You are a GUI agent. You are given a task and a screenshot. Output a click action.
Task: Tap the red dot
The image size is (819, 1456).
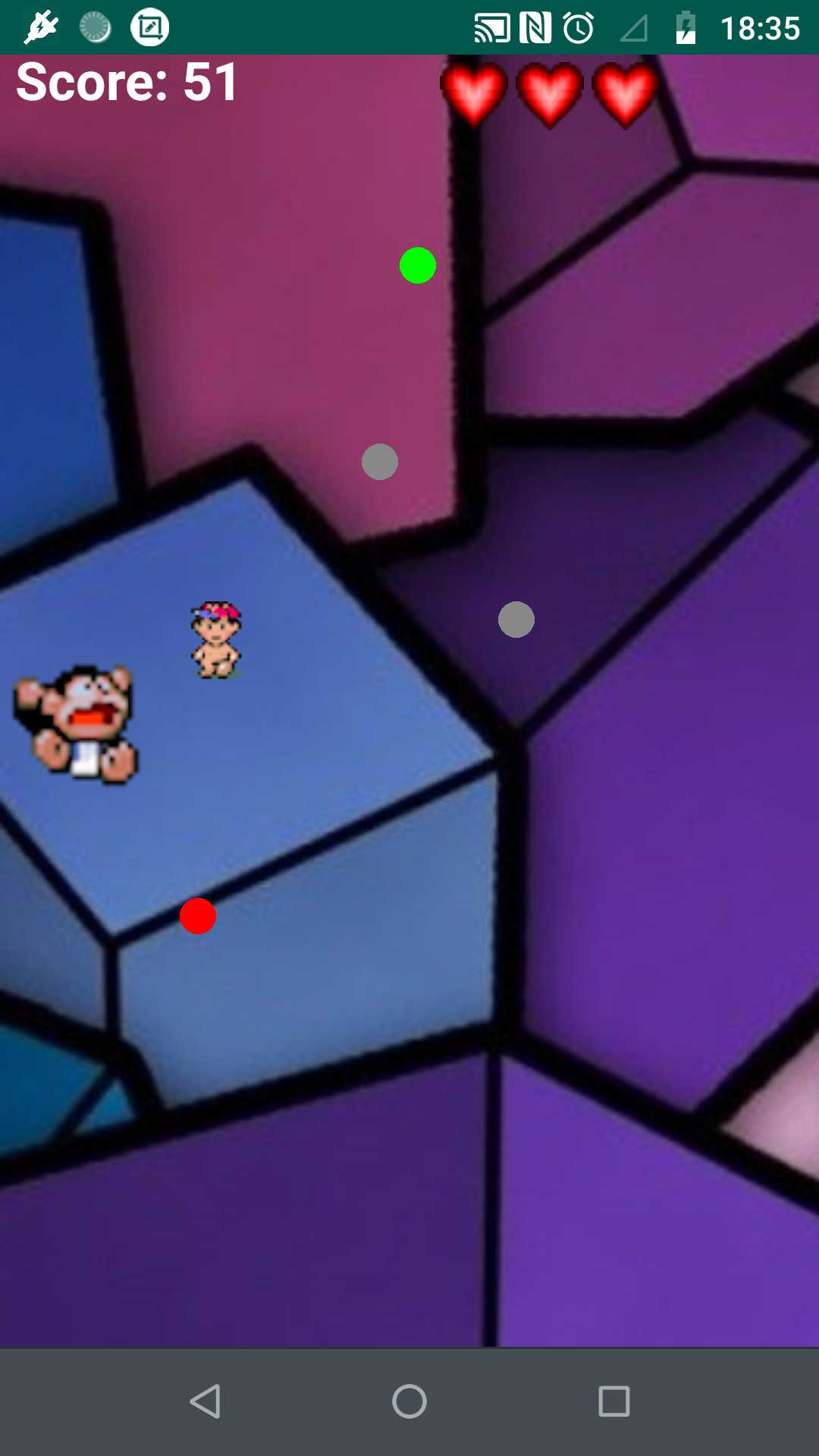coord(198,916)
